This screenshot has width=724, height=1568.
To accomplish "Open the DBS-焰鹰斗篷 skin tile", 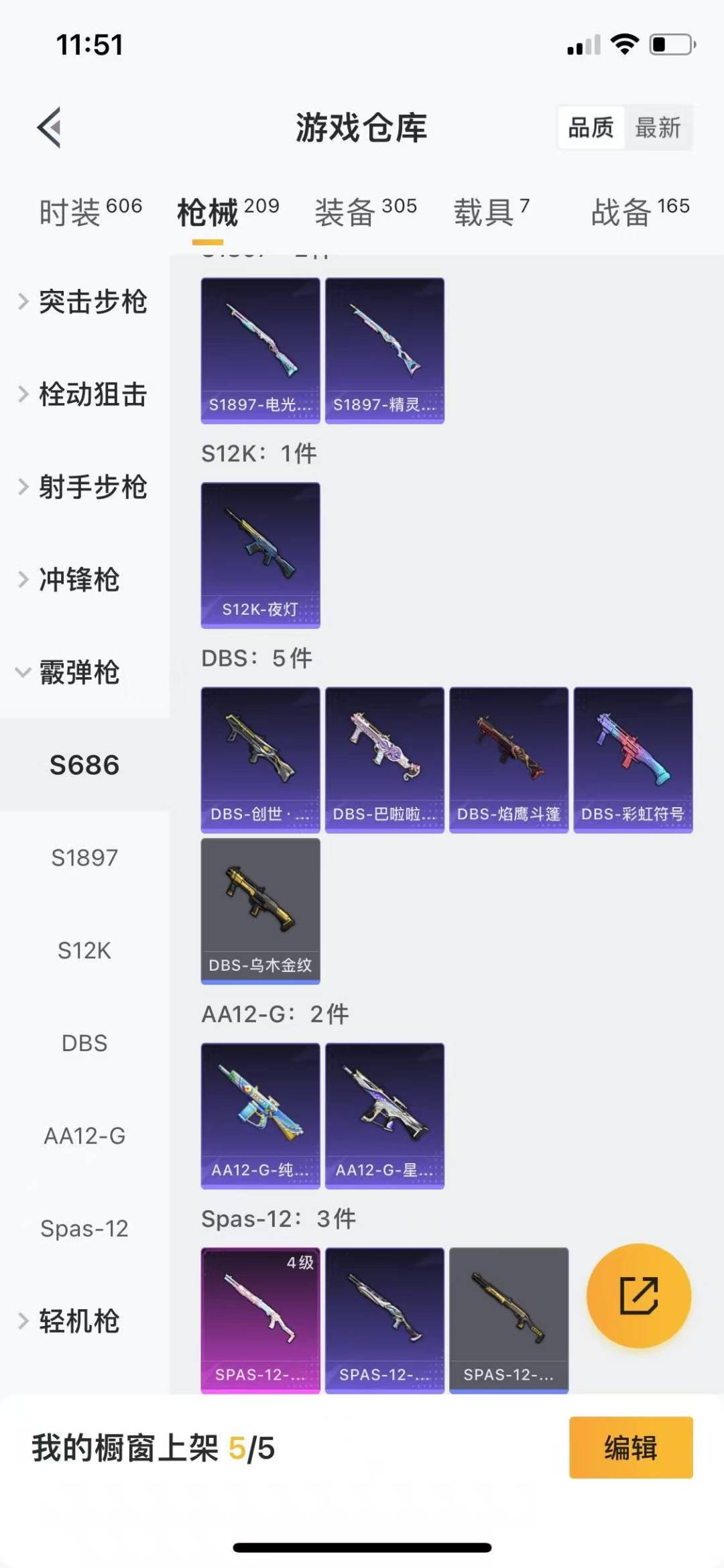I will 509,759.
